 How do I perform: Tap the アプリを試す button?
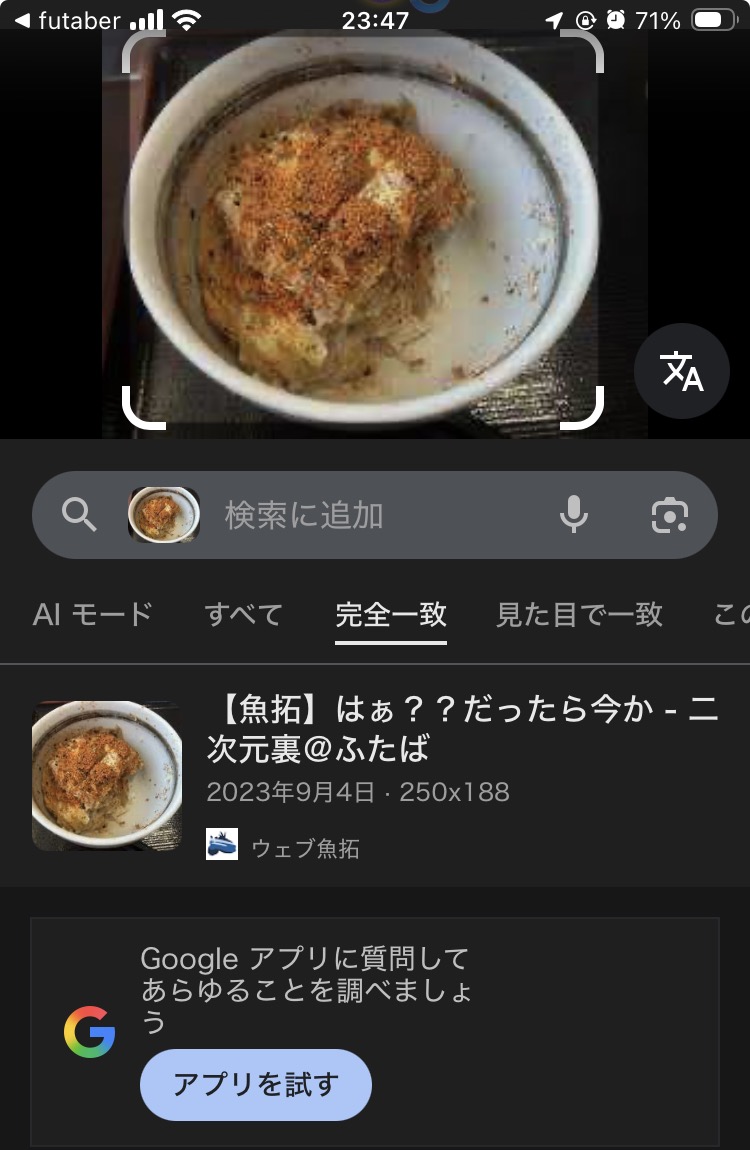click(256, 1085)
